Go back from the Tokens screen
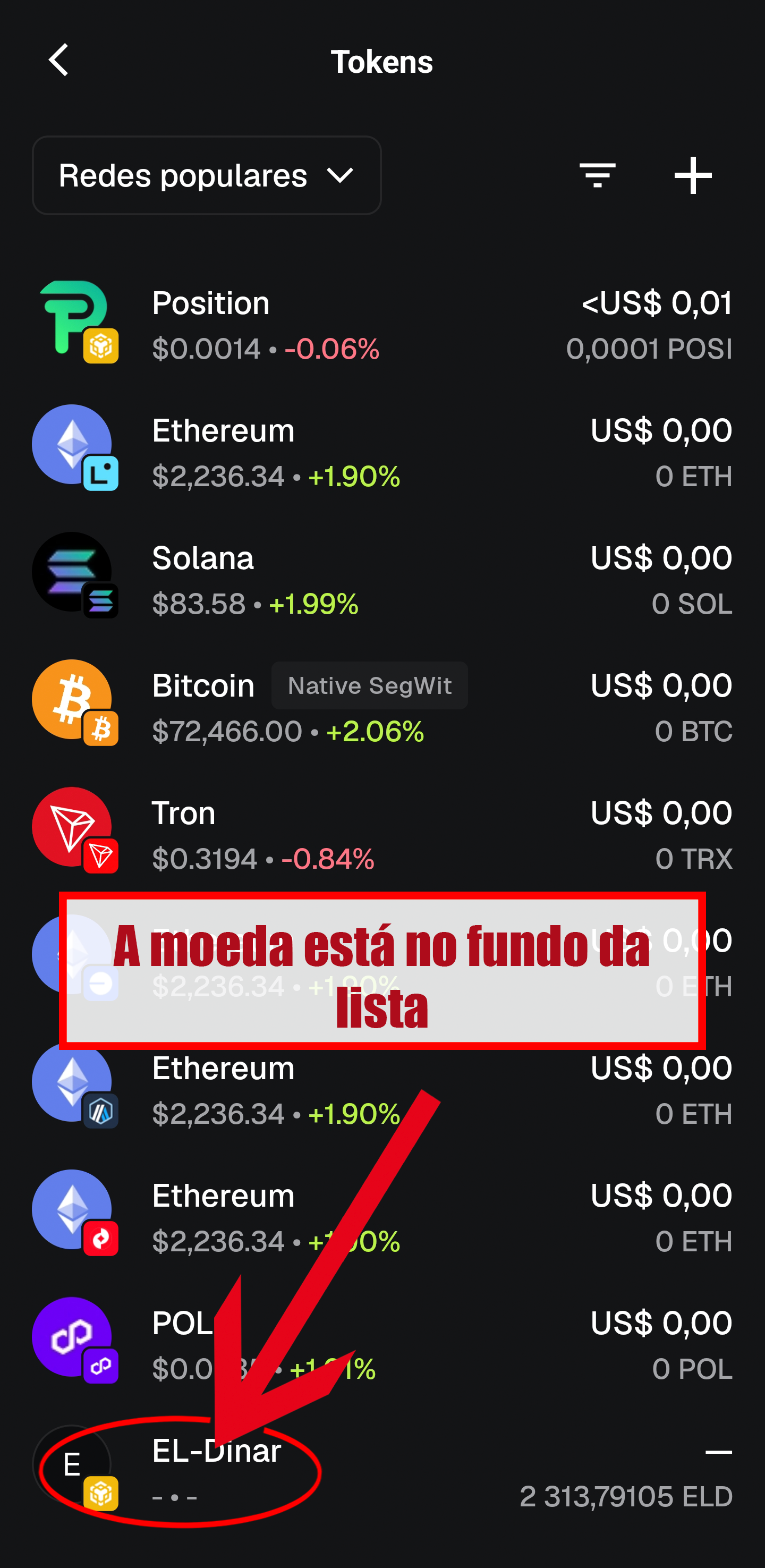The width and height of the screenshot is (765, 1568). coord(58,60)
